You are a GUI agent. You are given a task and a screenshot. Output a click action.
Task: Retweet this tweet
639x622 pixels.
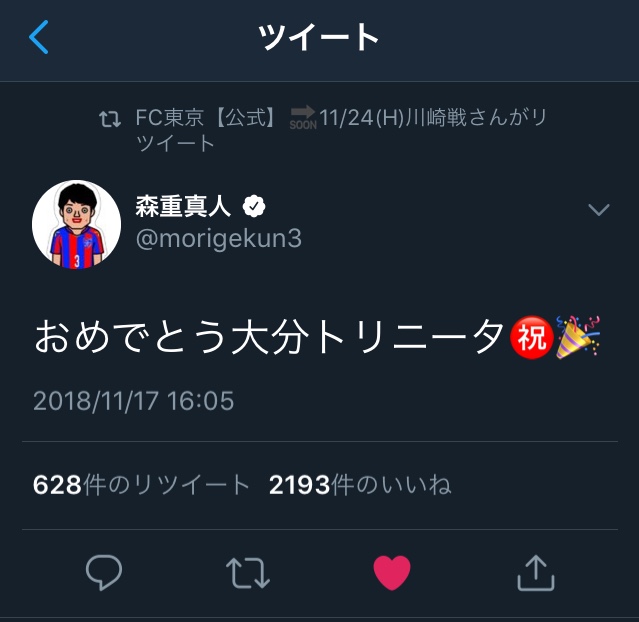pyautogui.click(x=247, y=573)
